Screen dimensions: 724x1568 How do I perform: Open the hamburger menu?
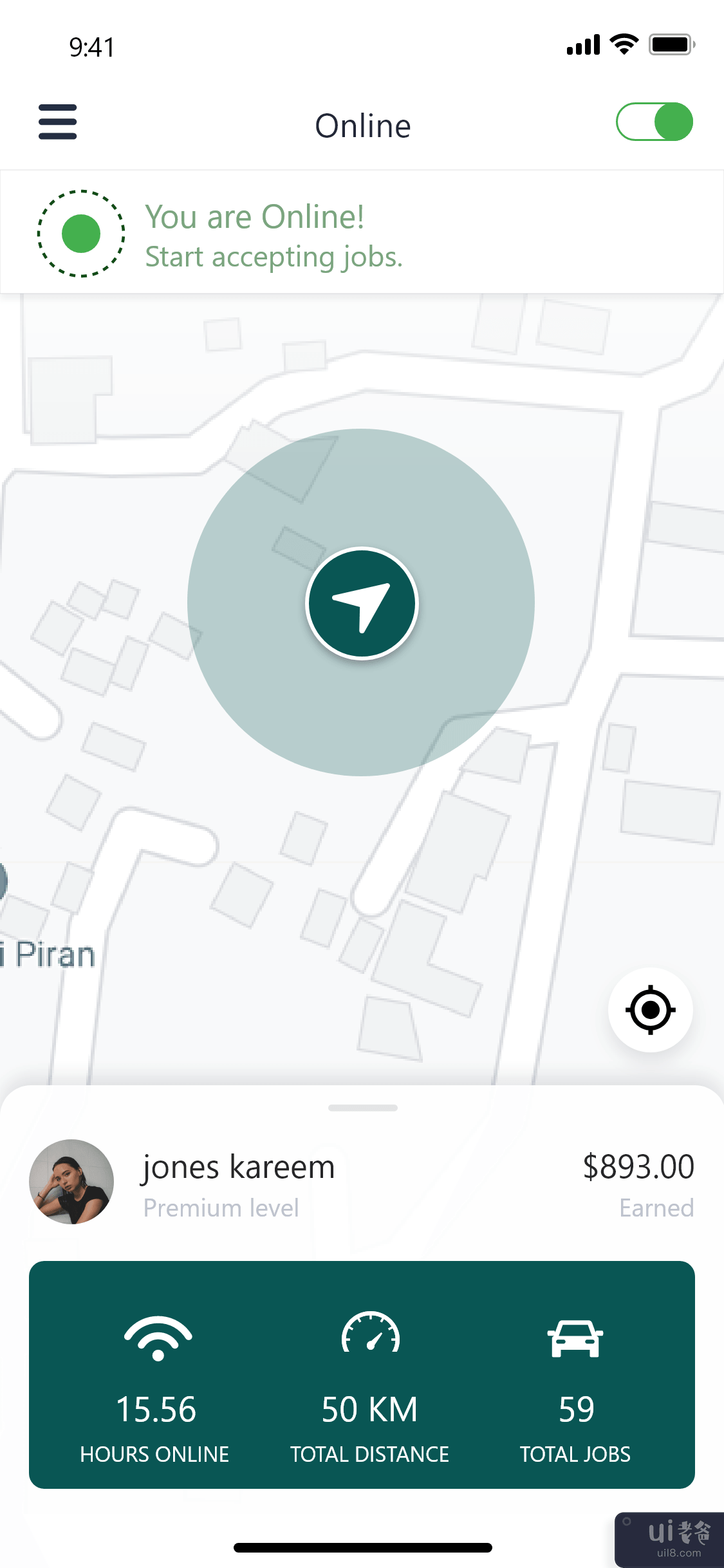pyautogui.click(x=58, y=122)
